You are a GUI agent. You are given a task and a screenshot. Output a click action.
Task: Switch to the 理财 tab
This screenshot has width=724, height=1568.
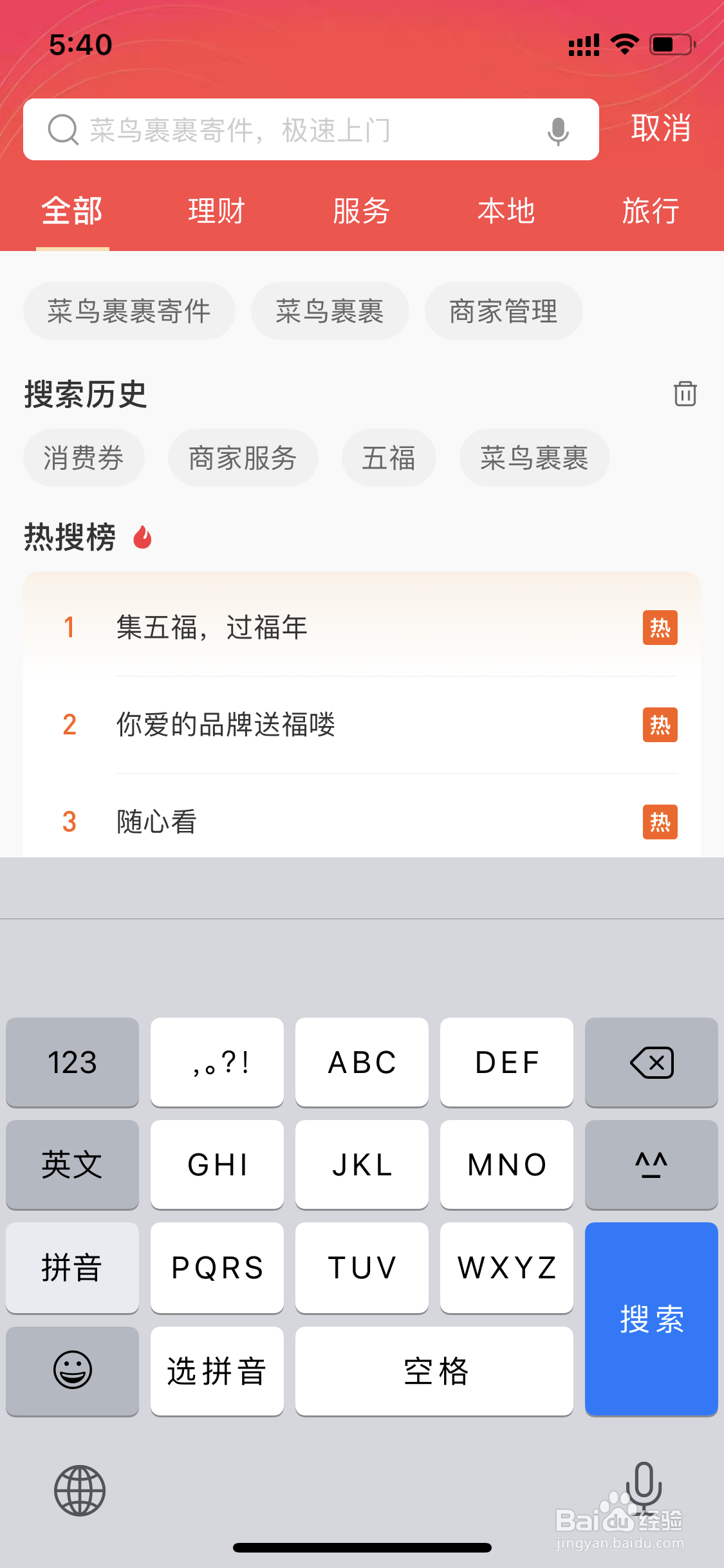click(x=215, y=210)
